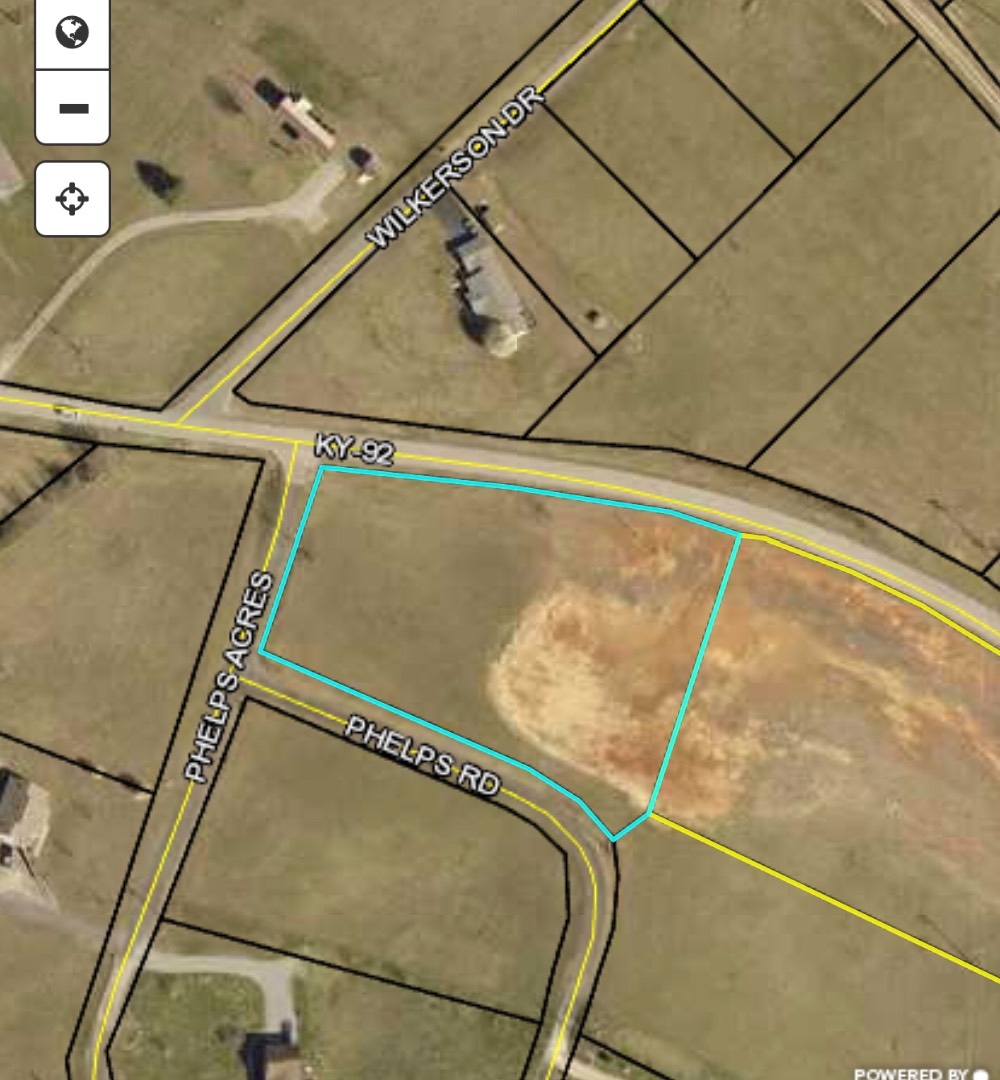Toggle the aerial imagery layer via globe button
This screenshot has width=1000, height=1080.
point(70,32)
